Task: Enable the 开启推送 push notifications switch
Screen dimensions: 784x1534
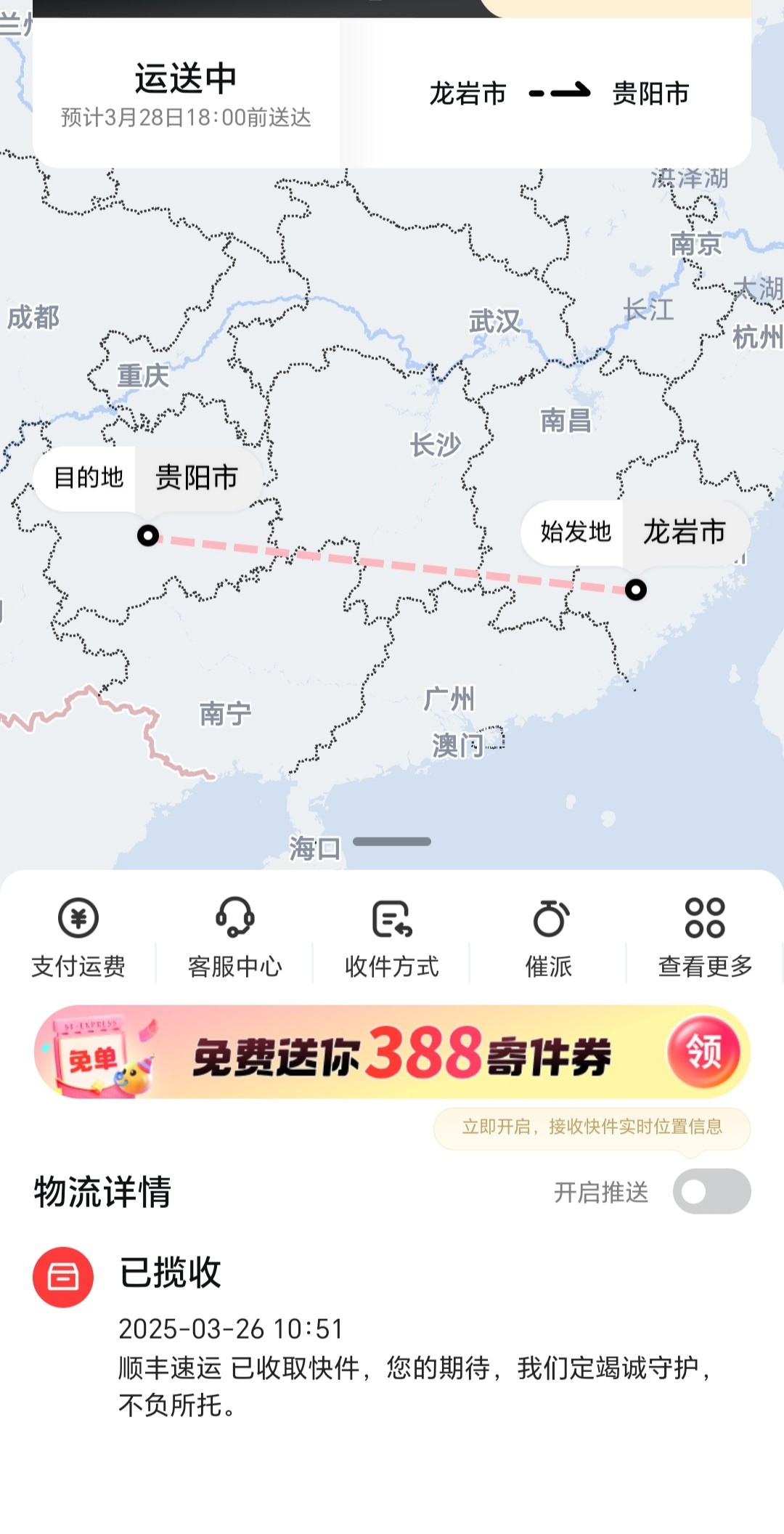Action: click(x=711, y=1191)
